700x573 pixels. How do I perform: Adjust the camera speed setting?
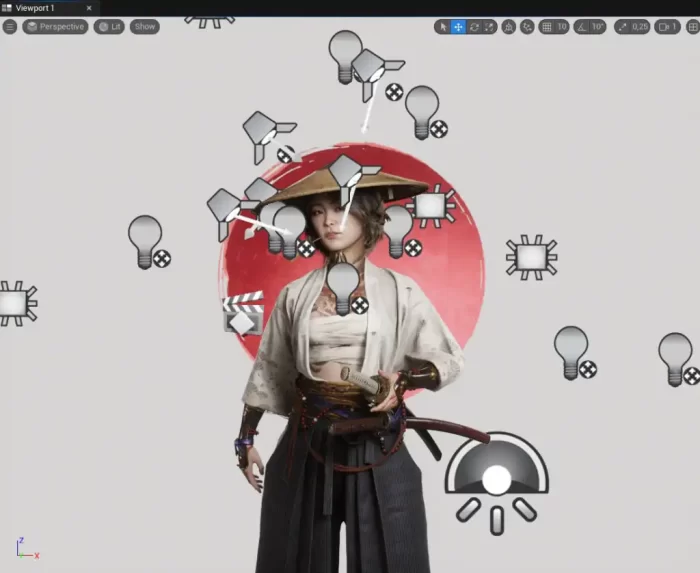pos(667,27)
